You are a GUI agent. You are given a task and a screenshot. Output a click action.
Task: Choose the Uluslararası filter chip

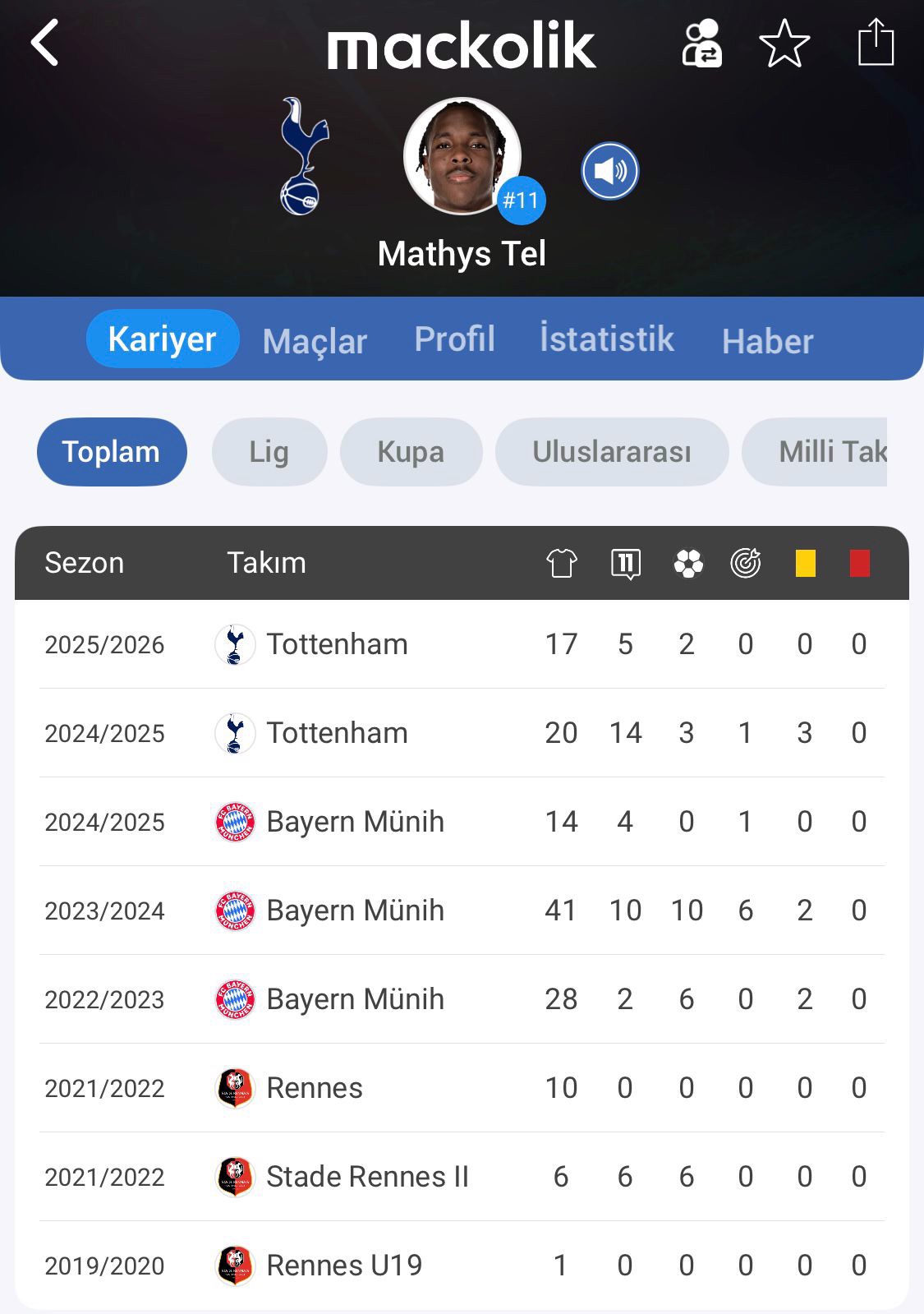pyautogui.click(x=611, y=452)
